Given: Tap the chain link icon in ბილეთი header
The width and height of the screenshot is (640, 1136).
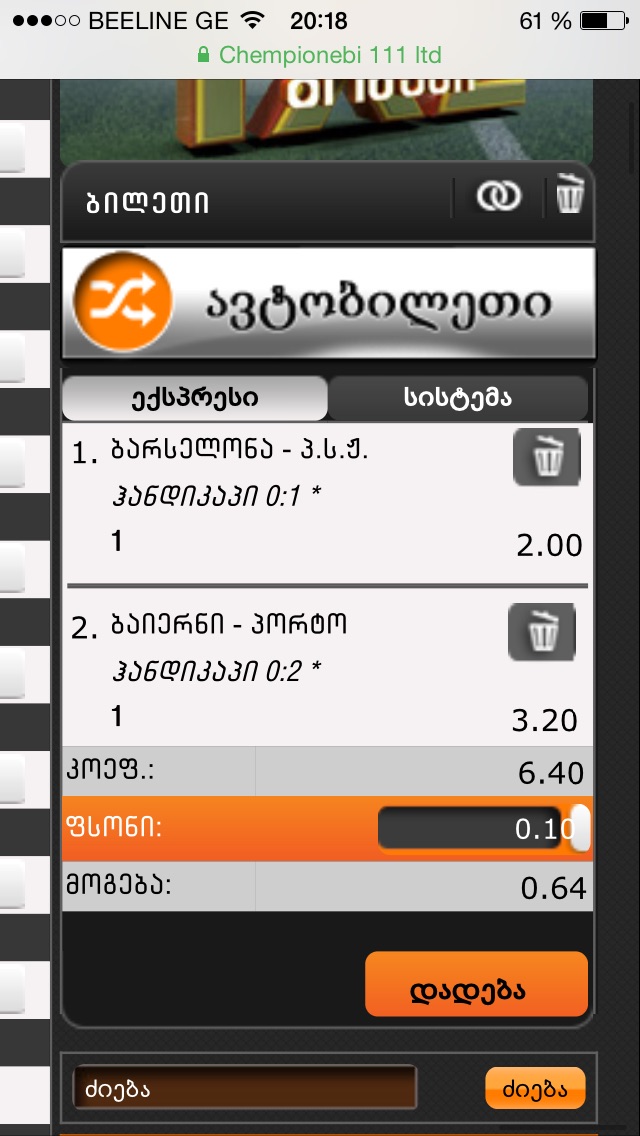Looking at the screenshot, I should [497, 198].
